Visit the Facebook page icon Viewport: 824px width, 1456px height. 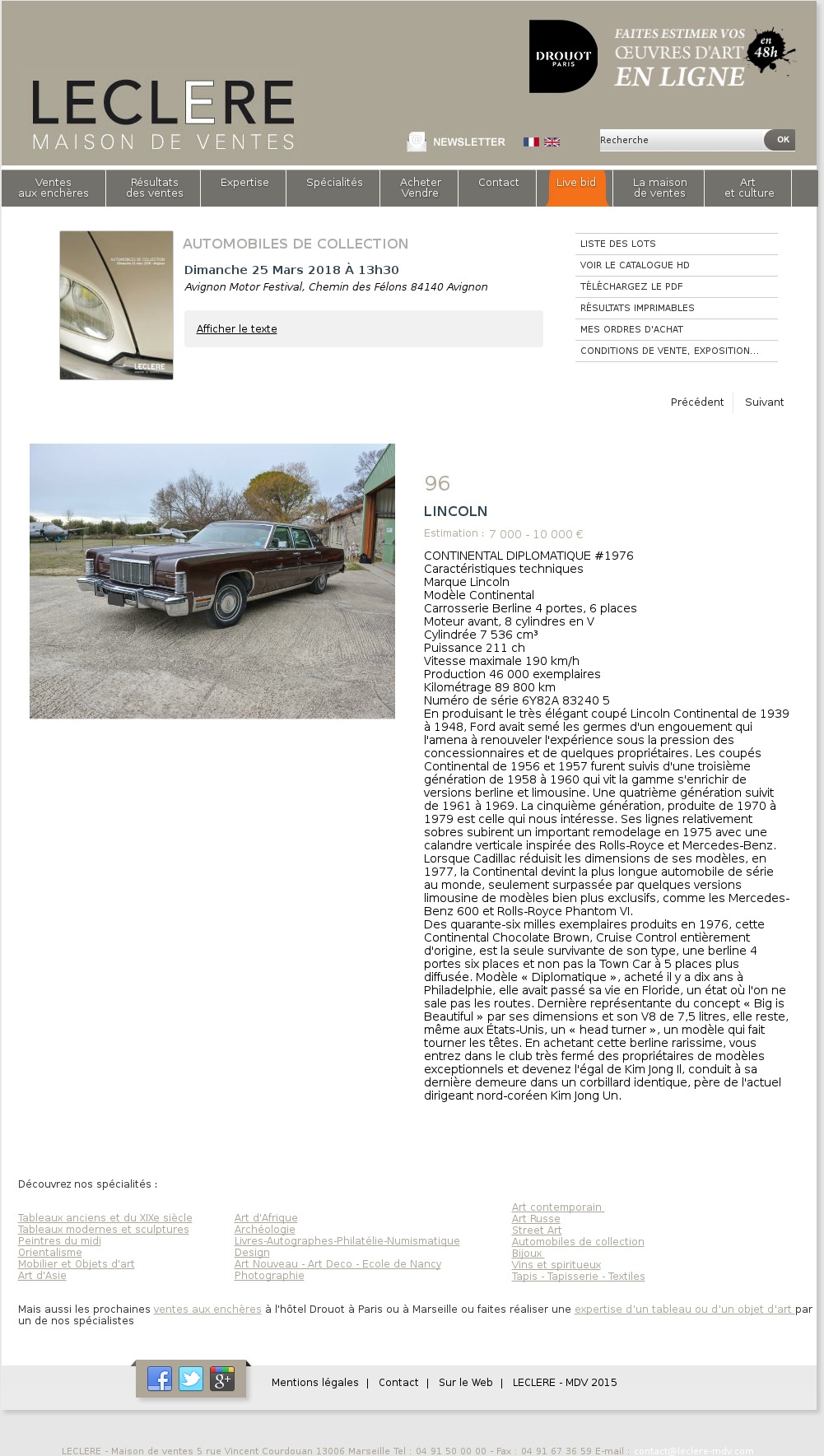click(x=160, y=1379)
